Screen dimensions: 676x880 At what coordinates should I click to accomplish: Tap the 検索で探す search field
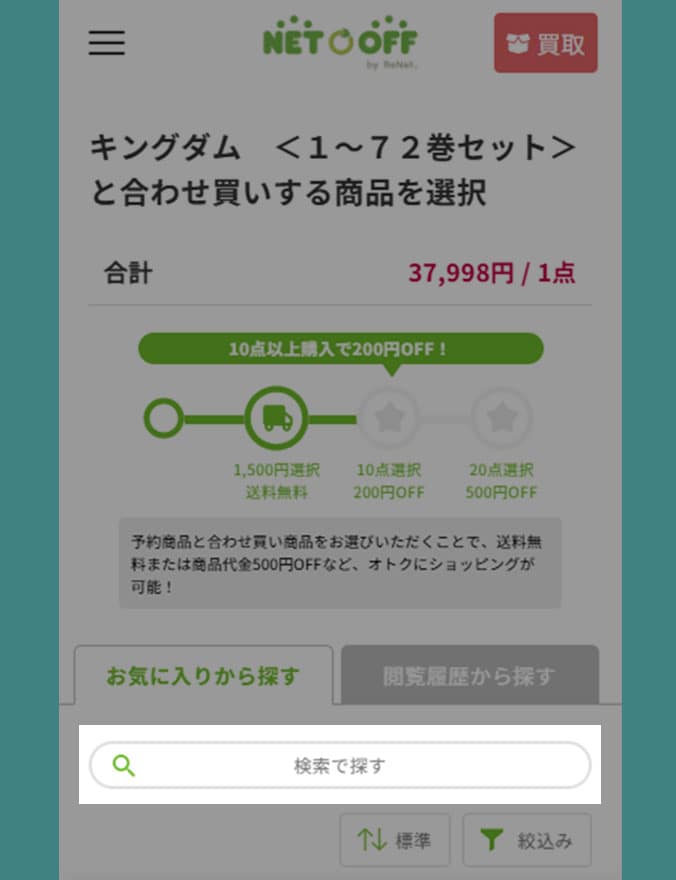(x=340, y=766)
